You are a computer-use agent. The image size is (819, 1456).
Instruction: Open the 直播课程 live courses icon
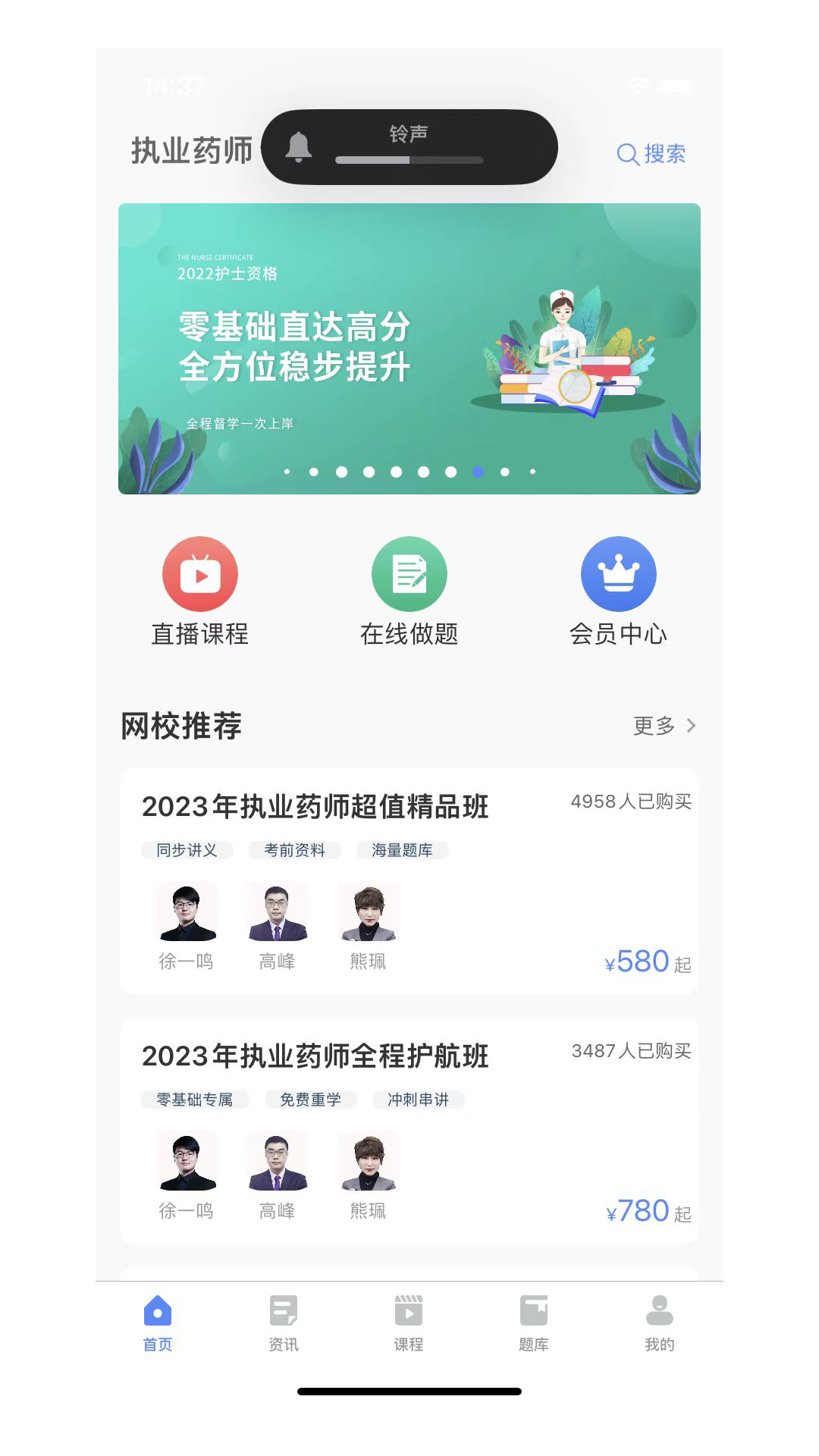199,574
